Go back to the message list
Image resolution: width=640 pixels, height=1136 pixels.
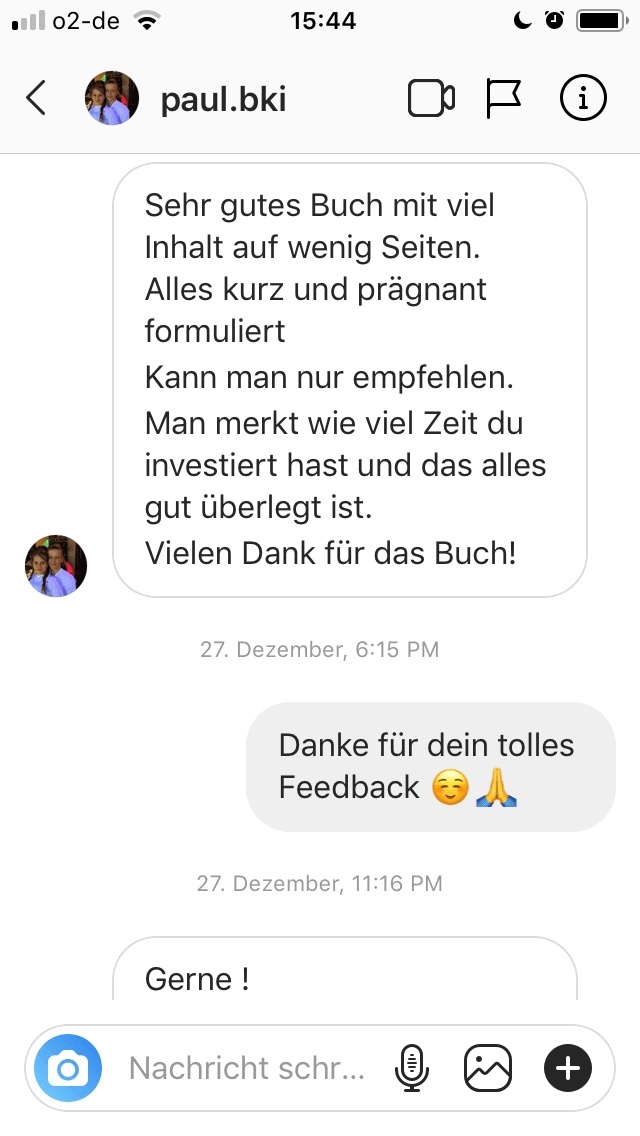36,99
